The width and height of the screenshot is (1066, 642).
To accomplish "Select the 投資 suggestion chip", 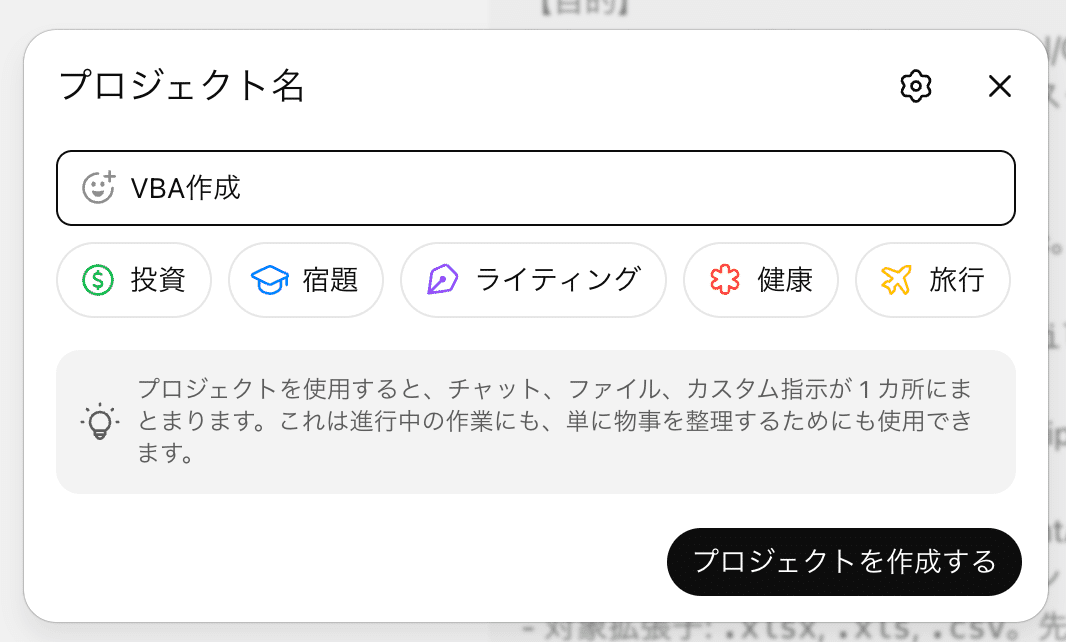I will point(134,280).
